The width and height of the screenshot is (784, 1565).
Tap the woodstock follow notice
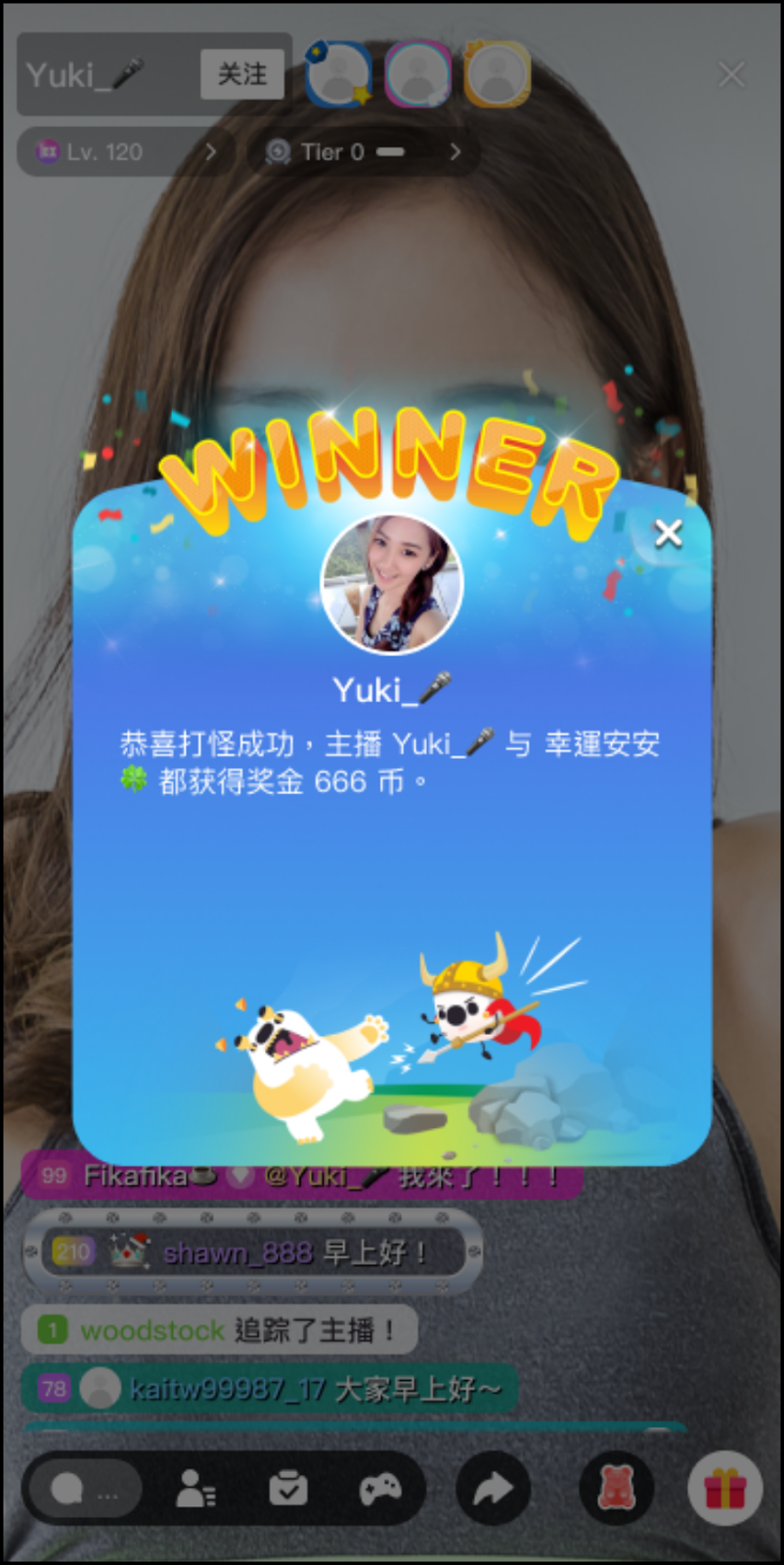coord(220,1330)
